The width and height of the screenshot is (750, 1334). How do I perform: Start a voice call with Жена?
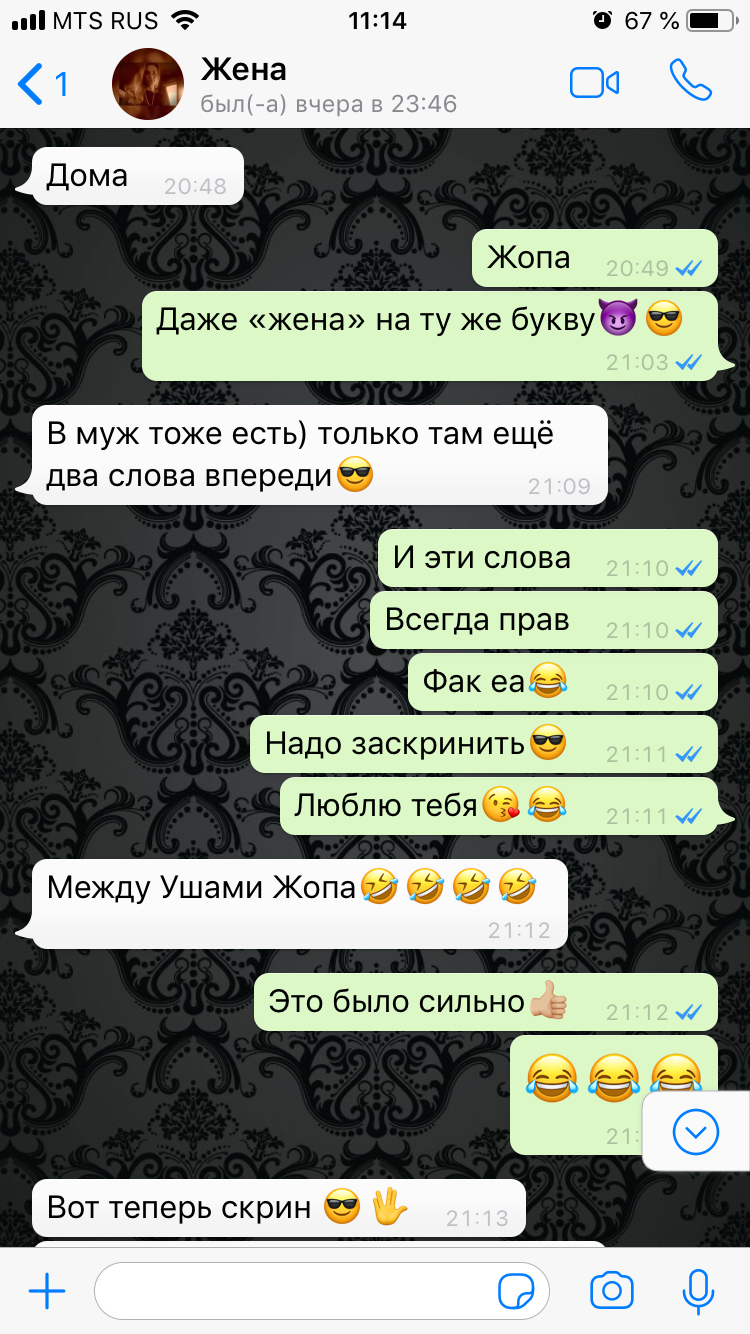(690, 82)
